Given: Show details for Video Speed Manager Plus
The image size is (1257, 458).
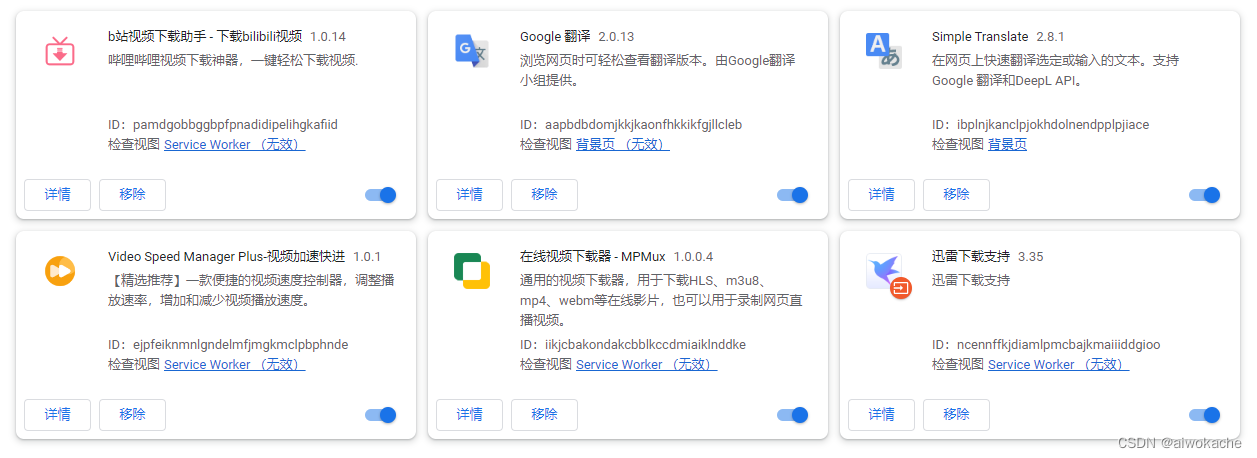Looking at the screenshot, I should click(x=57, y=415).
